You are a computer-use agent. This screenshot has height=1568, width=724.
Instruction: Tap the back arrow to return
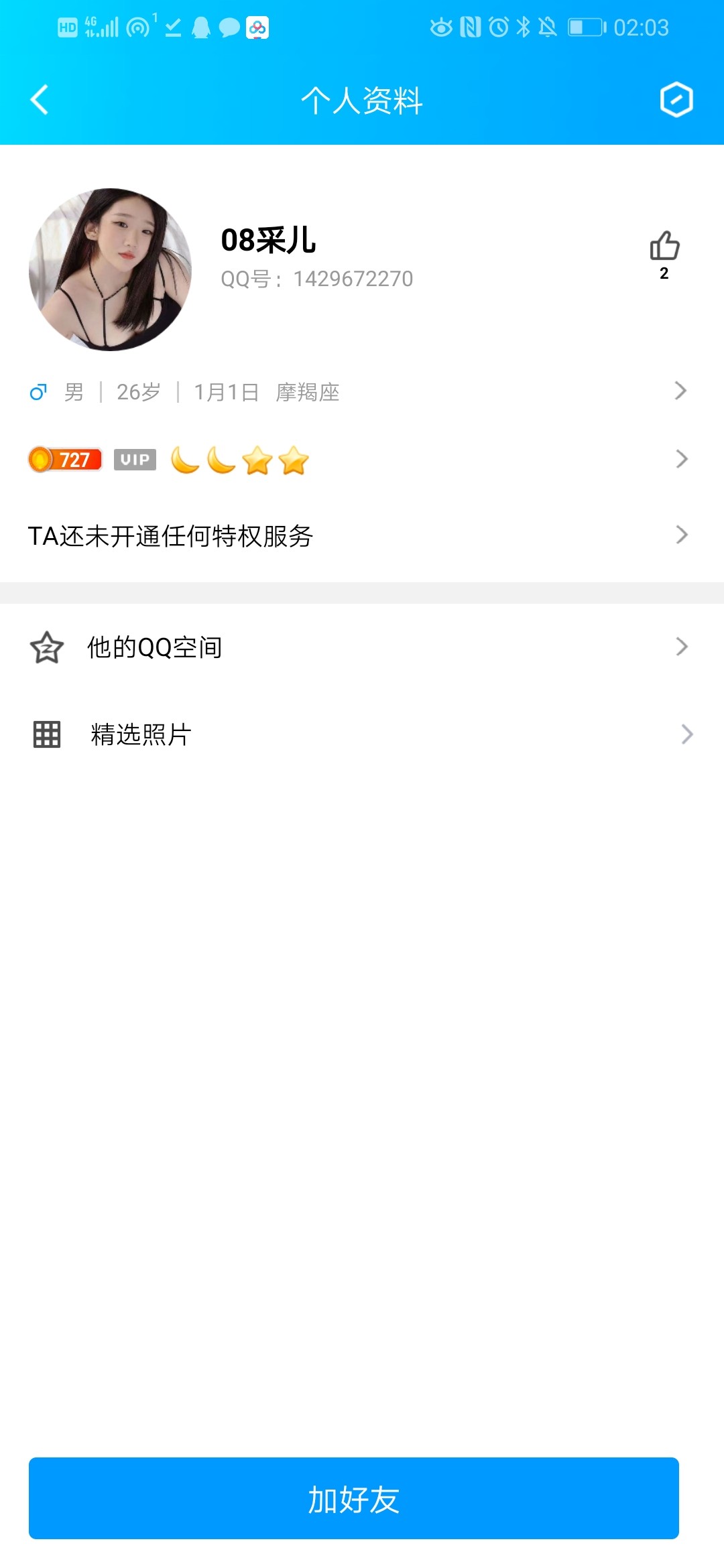[38, 101]
